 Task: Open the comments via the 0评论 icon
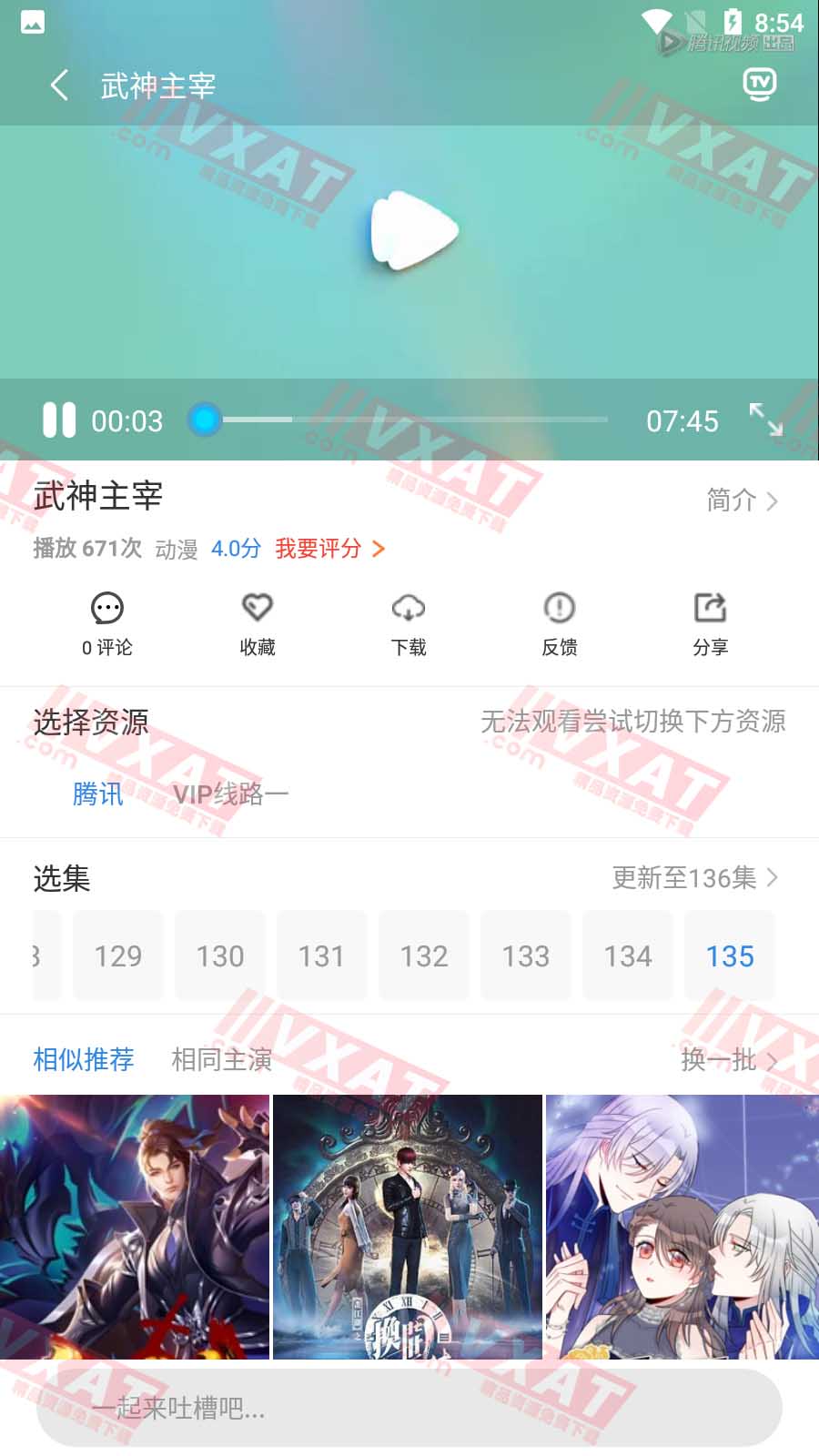(x=106, y=623)
